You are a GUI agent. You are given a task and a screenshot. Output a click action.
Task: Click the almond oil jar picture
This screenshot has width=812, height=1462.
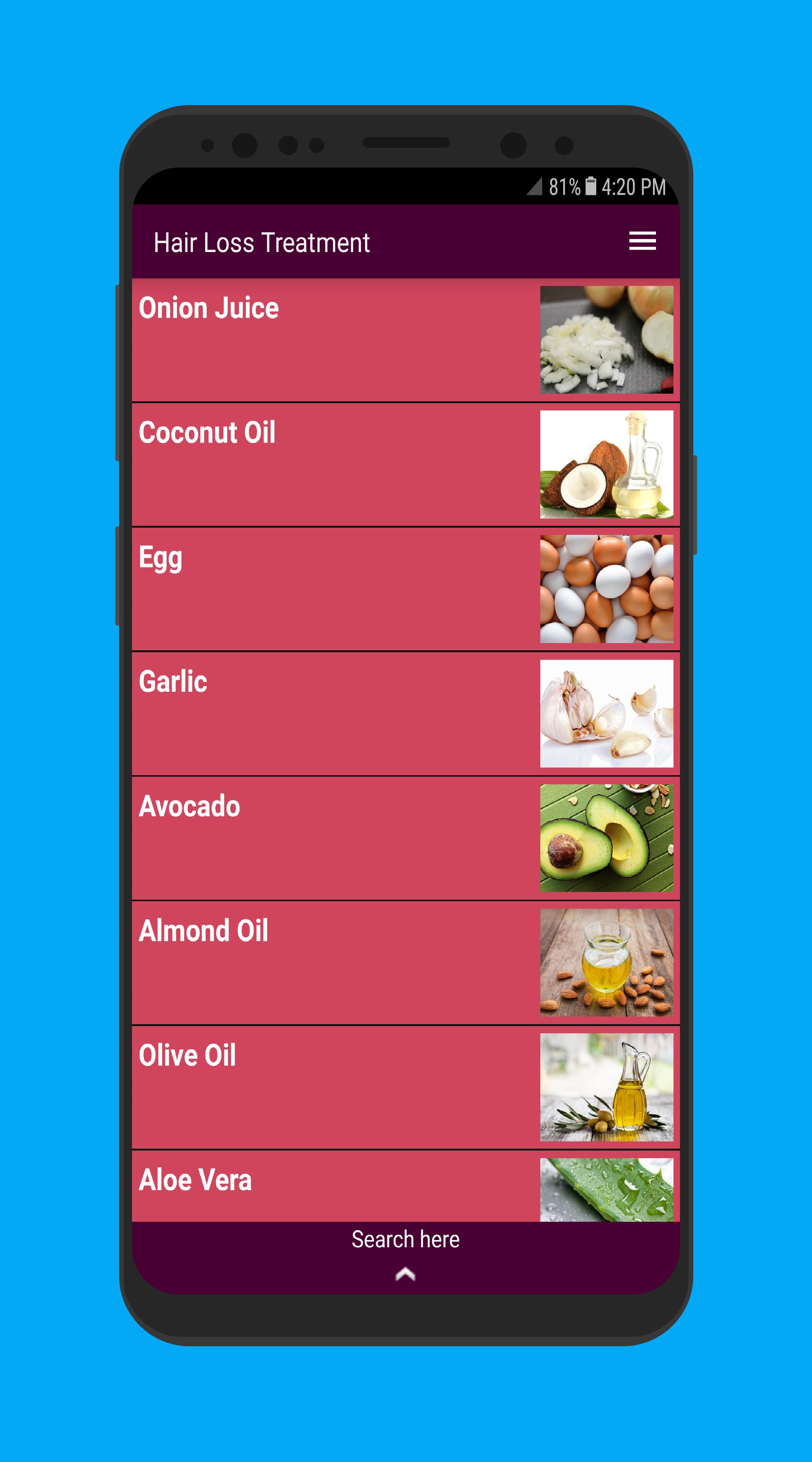pyautogui.click(x=606, y=960)
